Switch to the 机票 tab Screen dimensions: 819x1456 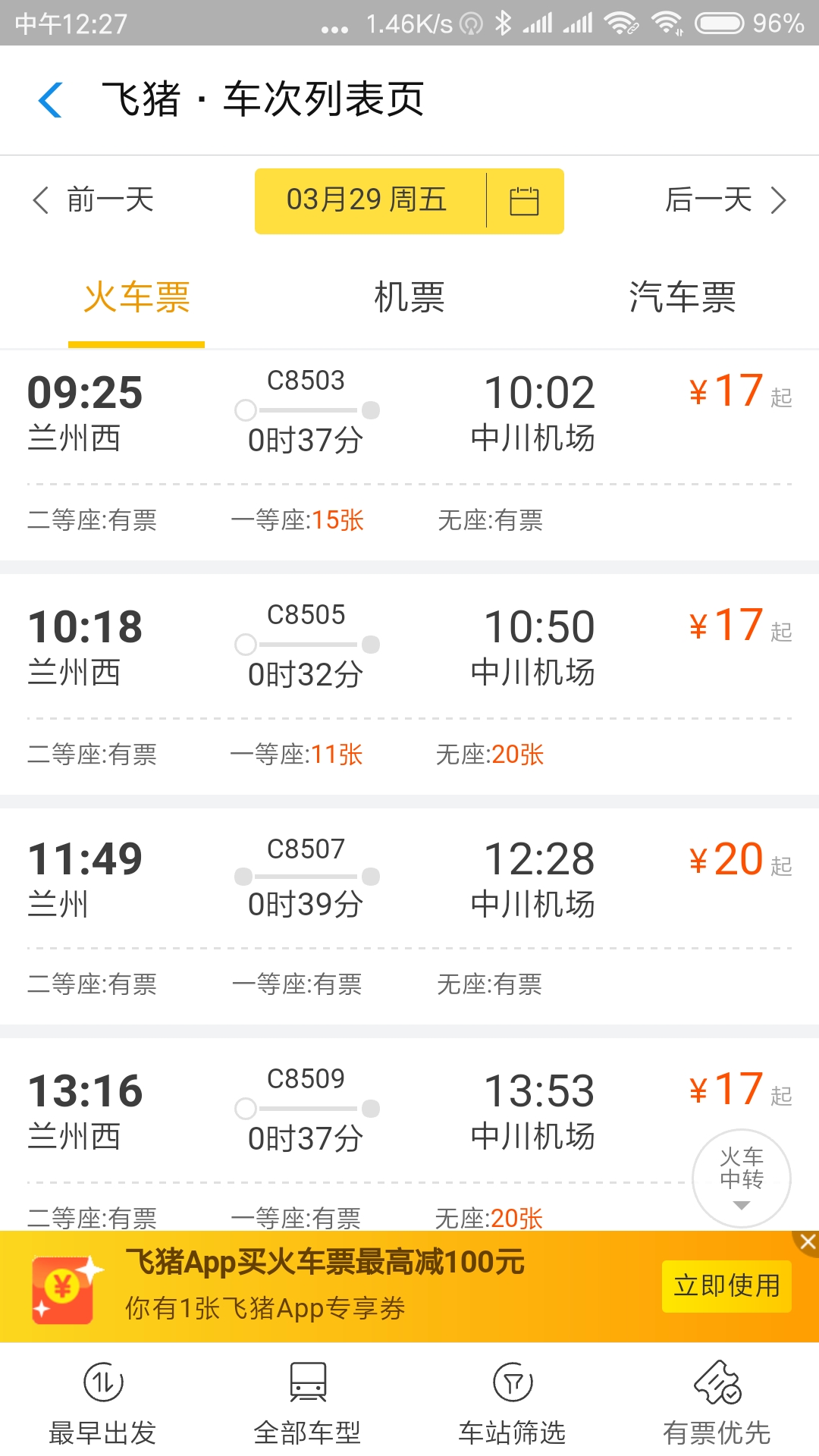coord(409,297)
